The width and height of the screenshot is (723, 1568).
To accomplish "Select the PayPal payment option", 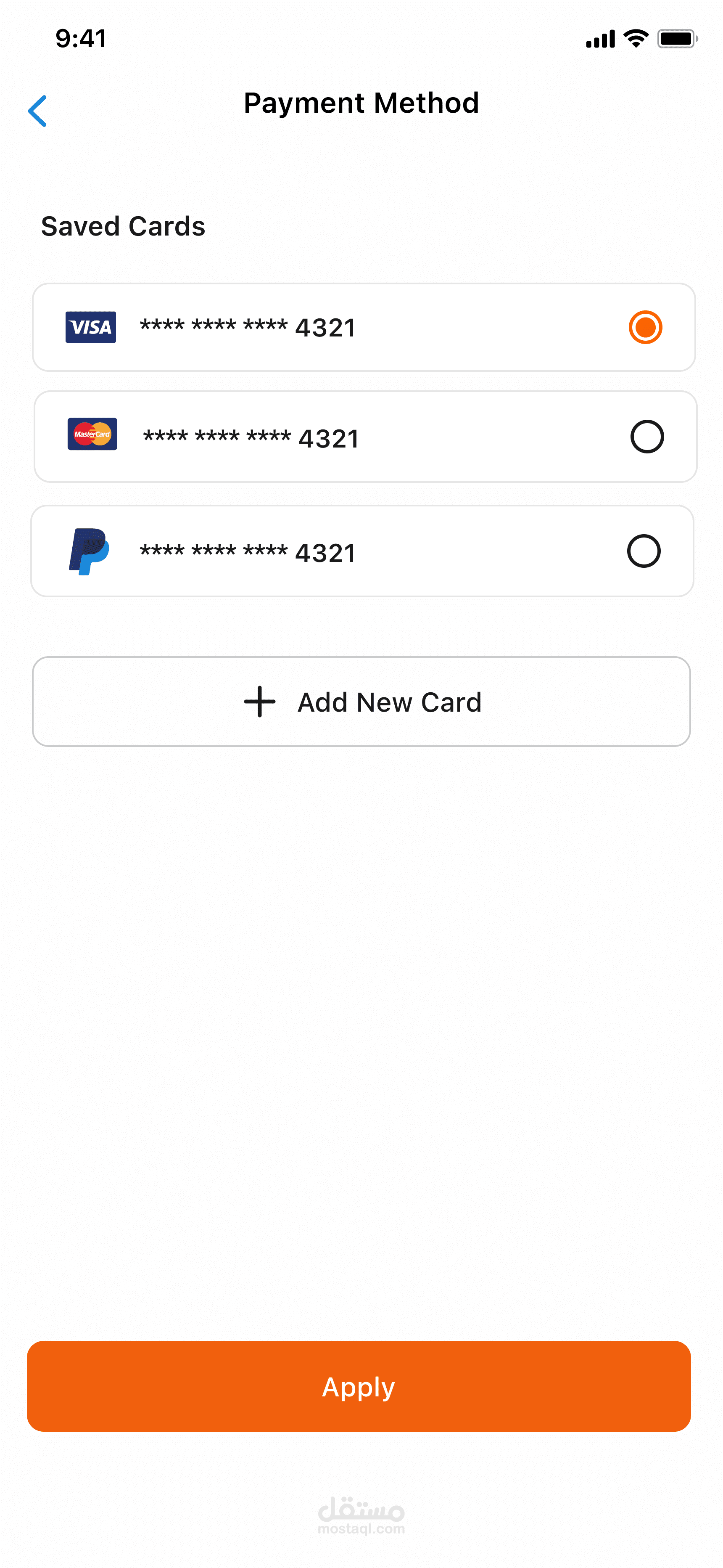I will coord(643,551).
